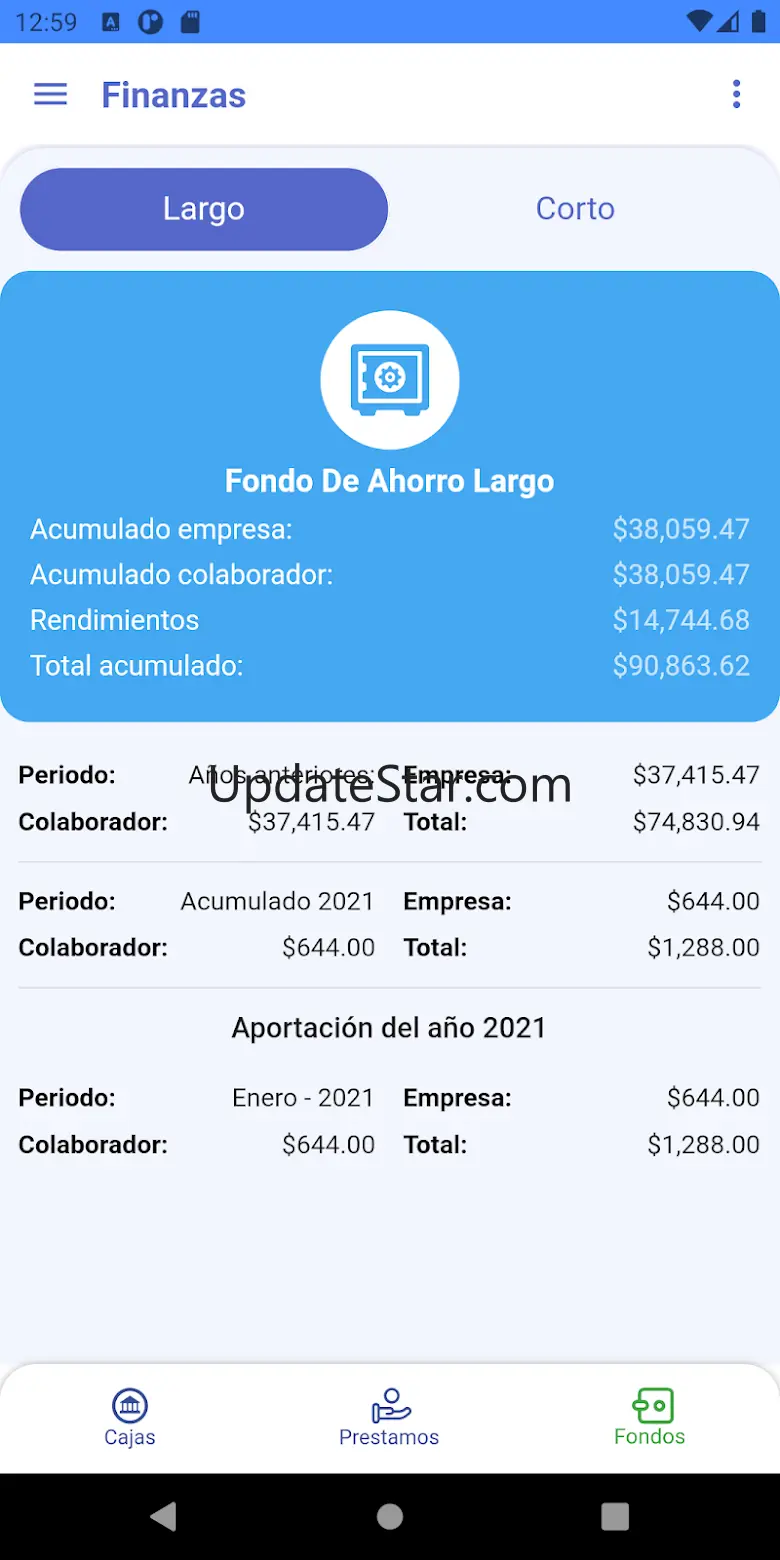Tap the Fondos bottom navigation item

[650, 1418]
